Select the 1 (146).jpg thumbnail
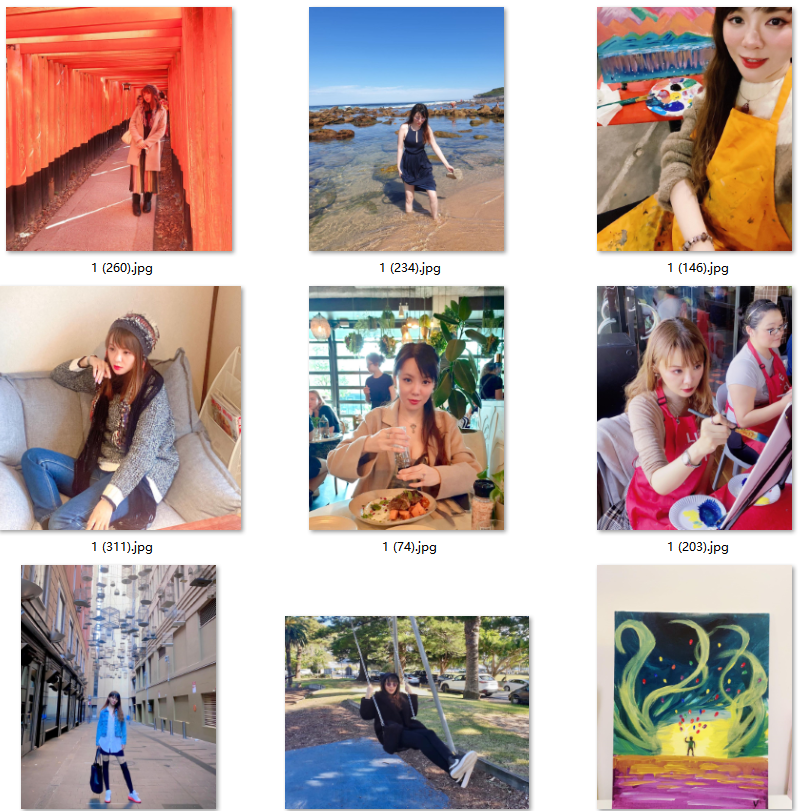Viewport: 801px width, 811px height. click(x=697, y=129)
